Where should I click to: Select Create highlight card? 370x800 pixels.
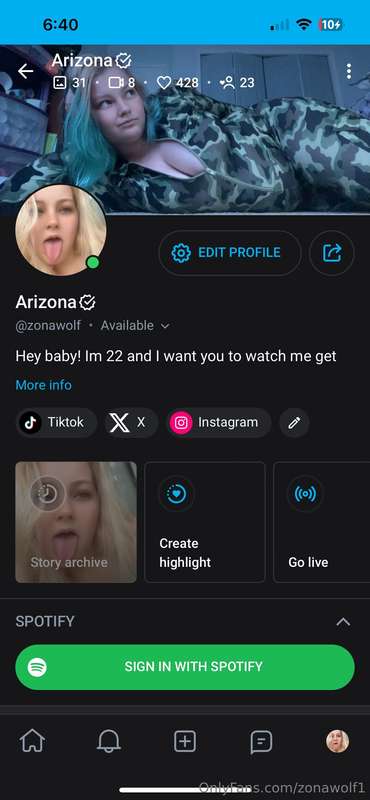205,522
